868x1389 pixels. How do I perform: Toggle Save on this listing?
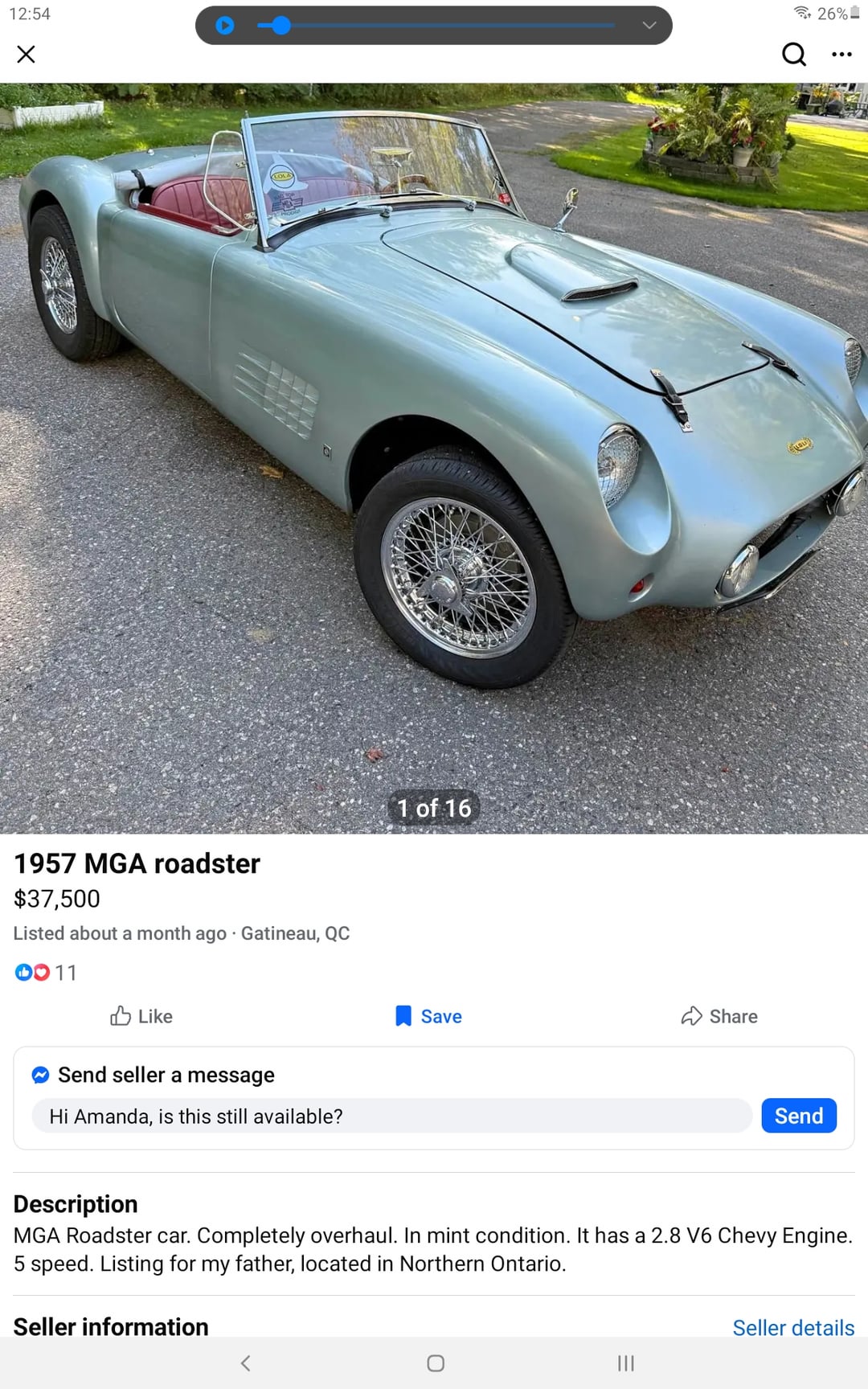click(429, 1016)
